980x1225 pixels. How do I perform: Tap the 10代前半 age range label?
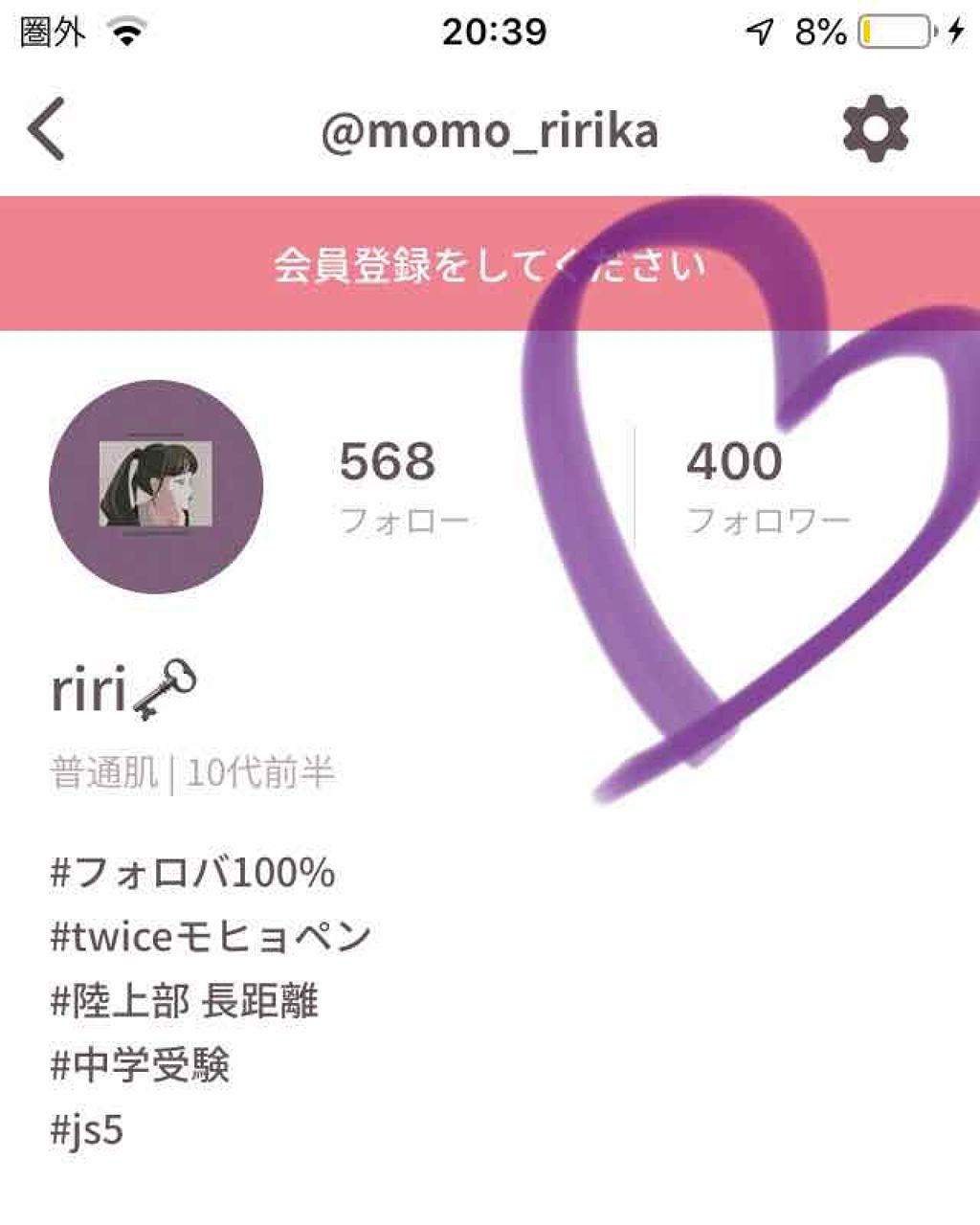(x=263, y=768)
